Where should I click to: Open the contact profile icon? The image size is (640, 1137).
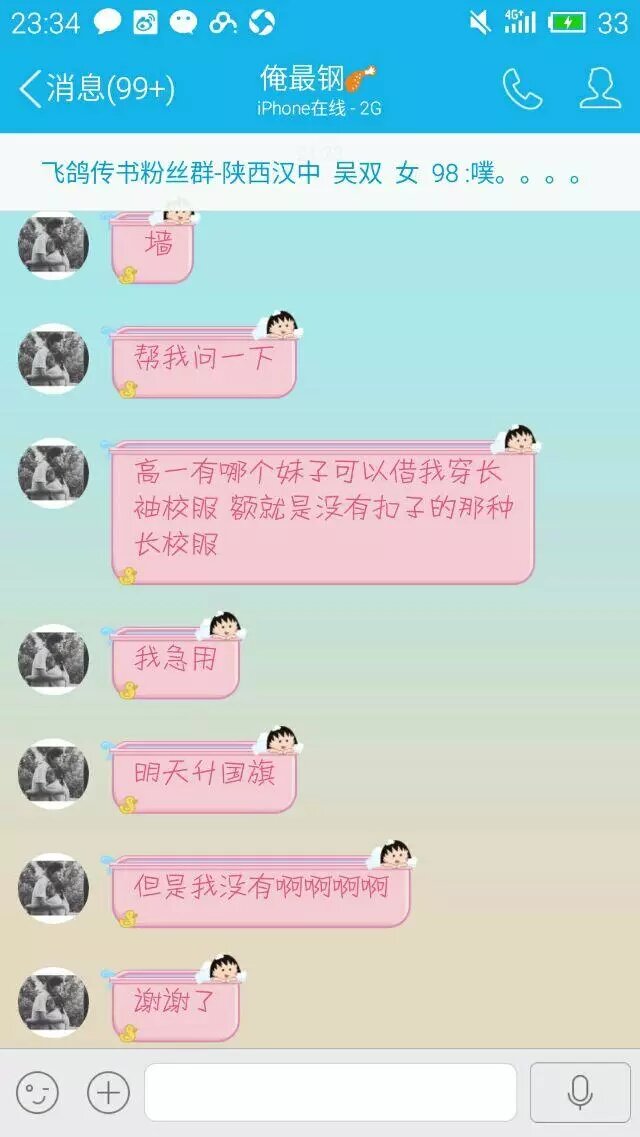pos(600,89)
